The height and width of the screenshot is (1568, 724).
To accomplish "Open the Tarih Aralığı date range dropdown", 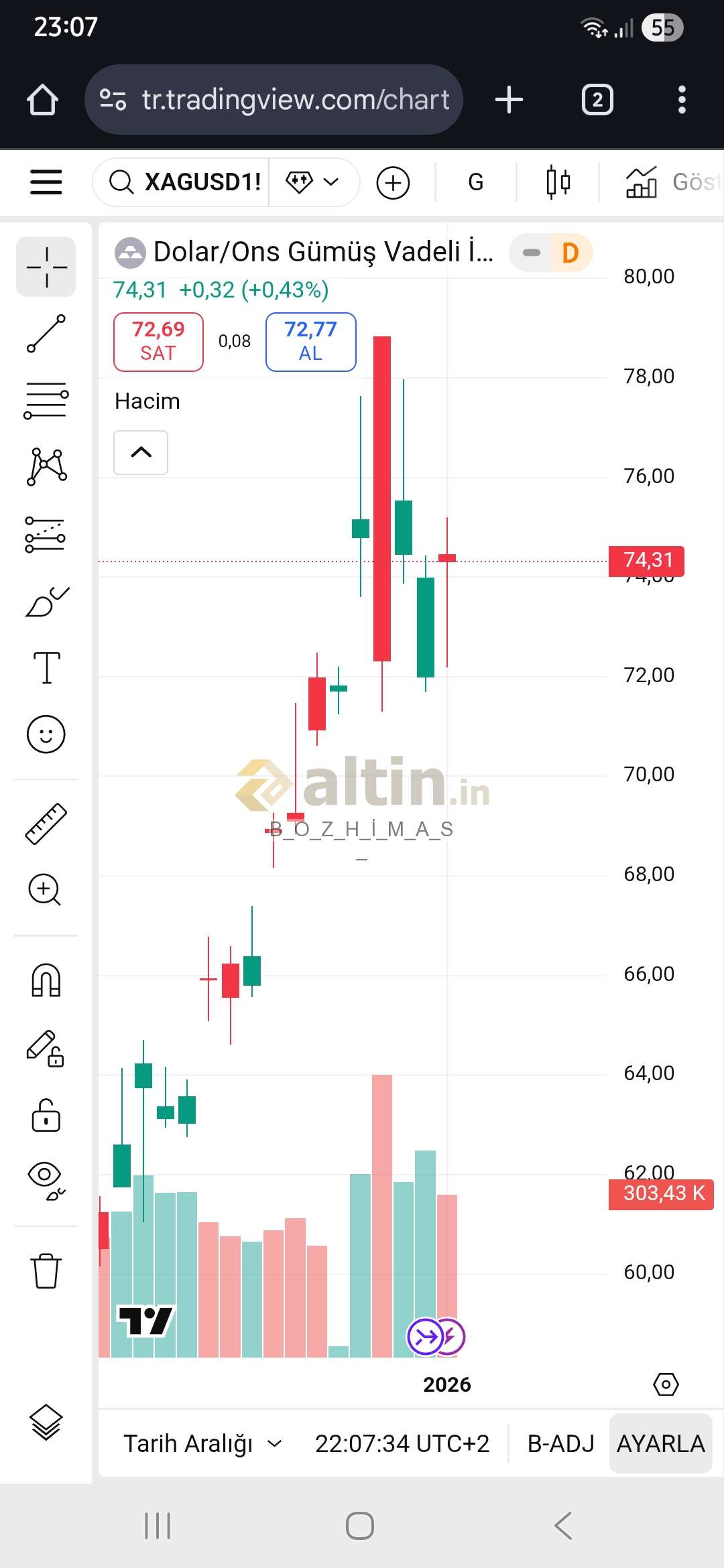I will coord(202,1443).
